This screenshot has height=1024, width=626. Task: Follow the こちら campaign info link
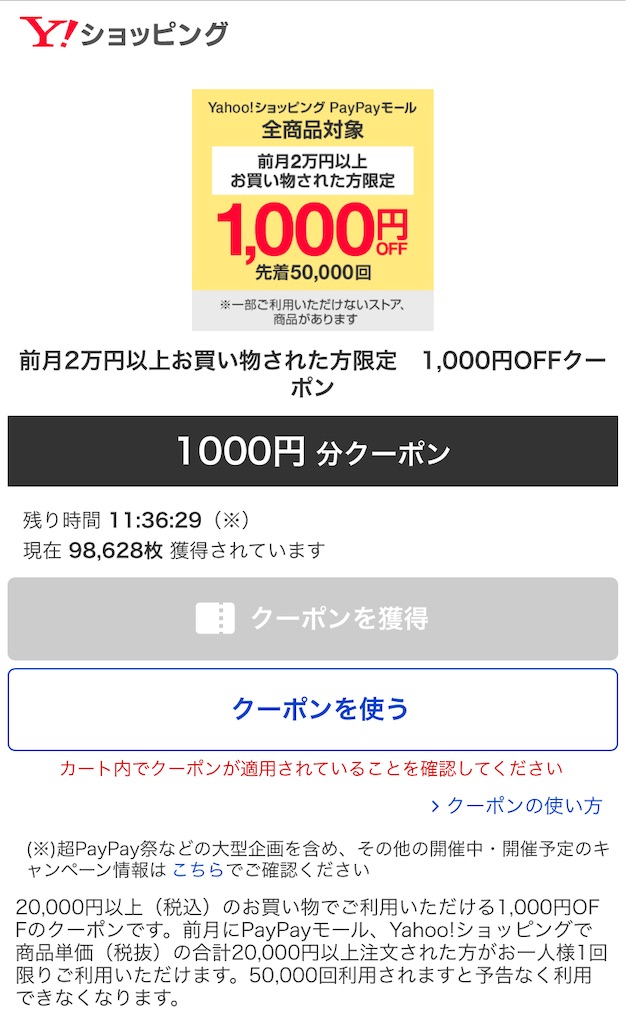[x=197, y=870]
